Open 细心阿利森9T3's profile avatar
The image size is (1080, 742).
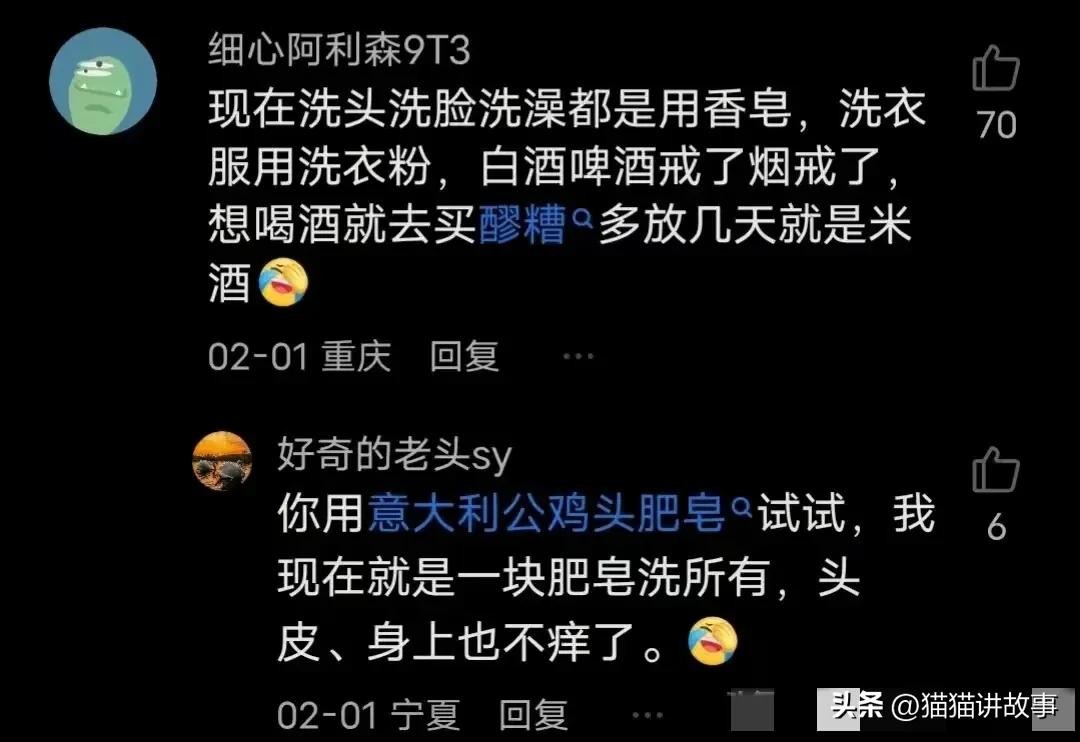coord(103,81)
